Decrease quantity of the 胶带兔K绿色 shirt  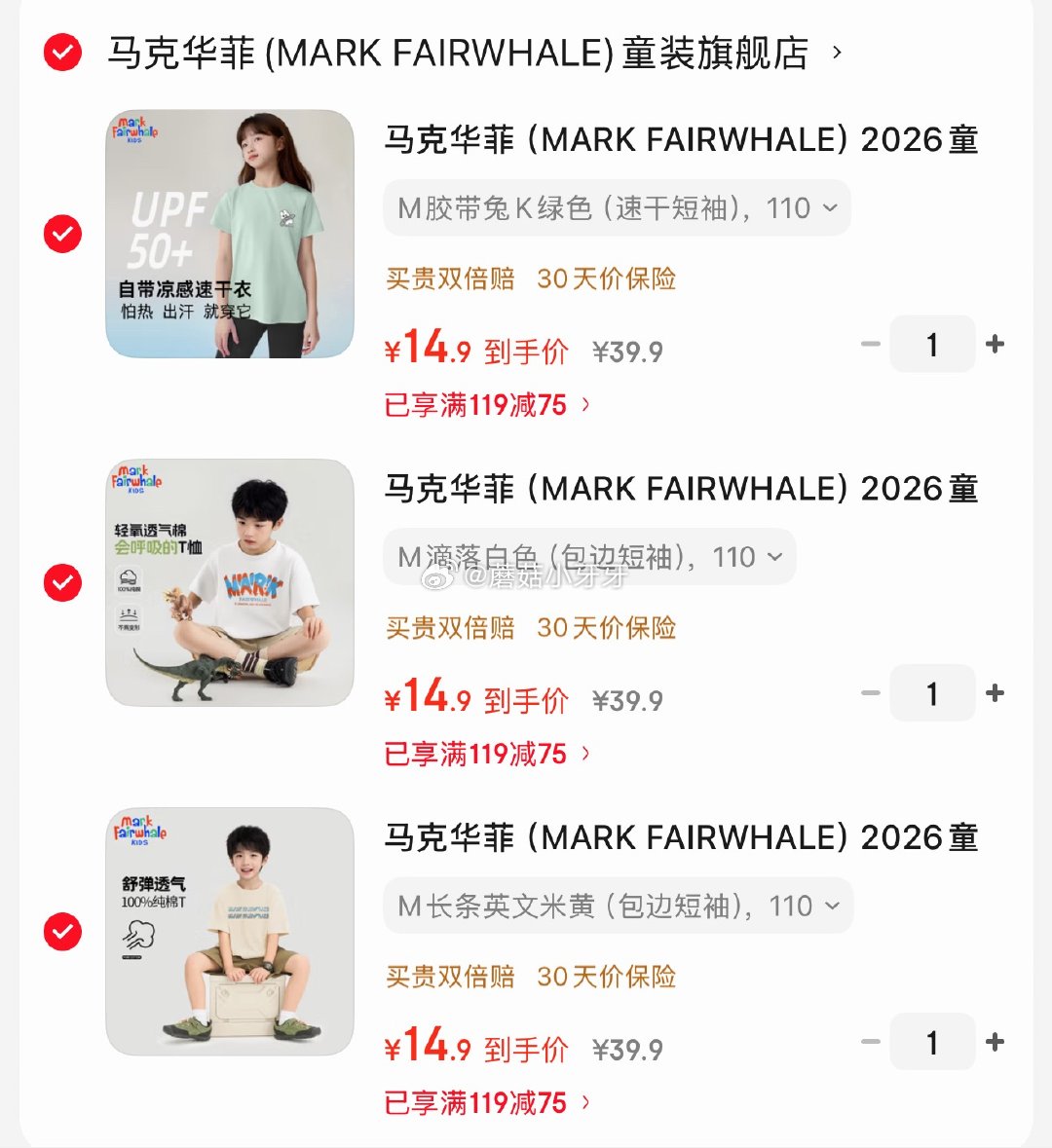(x=871, y=344)
